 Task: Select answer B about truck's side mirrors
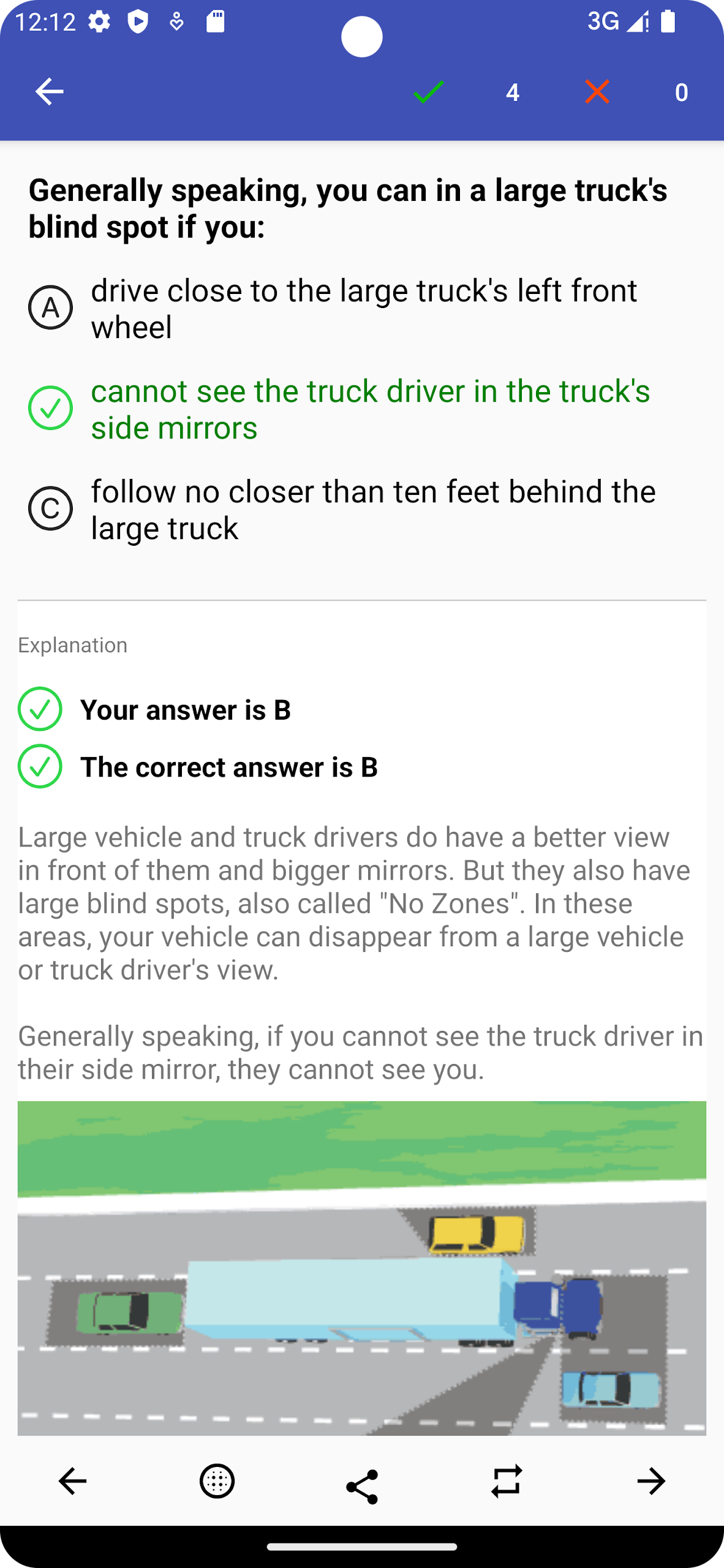[361, 409]
